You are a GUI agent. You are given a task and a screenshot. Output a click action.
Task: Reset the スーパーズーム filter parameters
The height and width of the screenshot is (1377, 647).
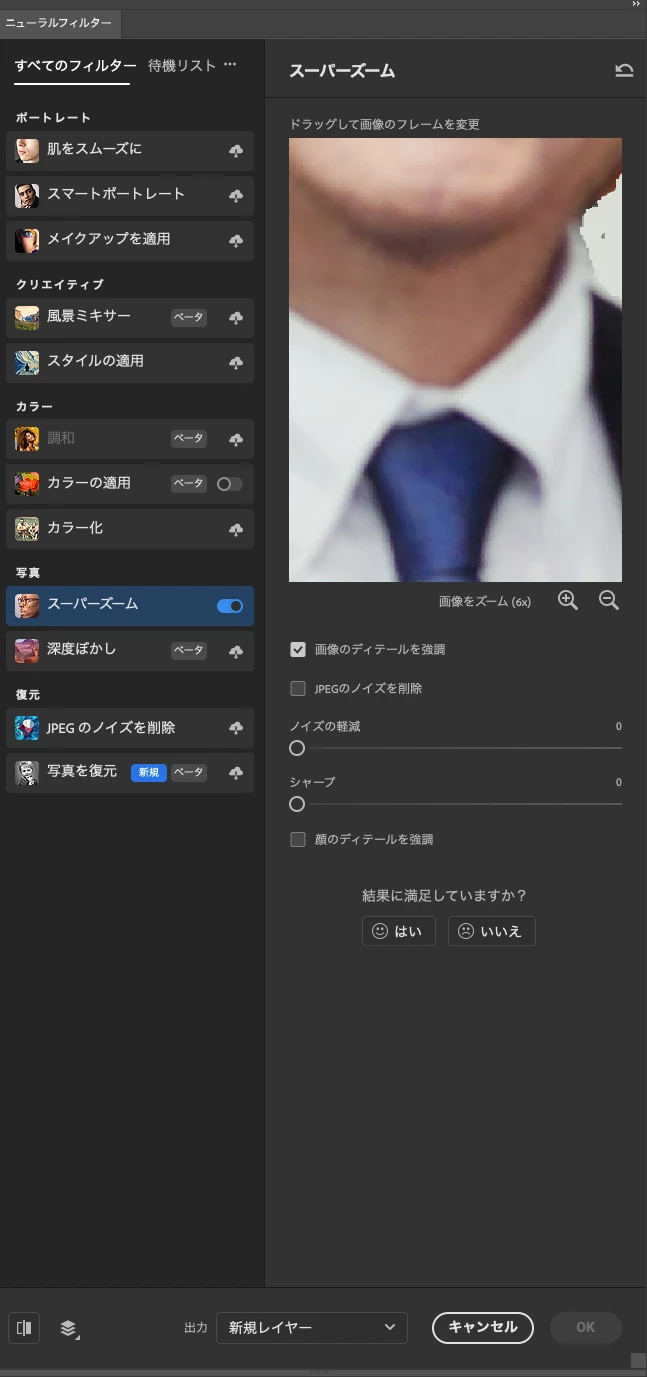pos(624,70)
